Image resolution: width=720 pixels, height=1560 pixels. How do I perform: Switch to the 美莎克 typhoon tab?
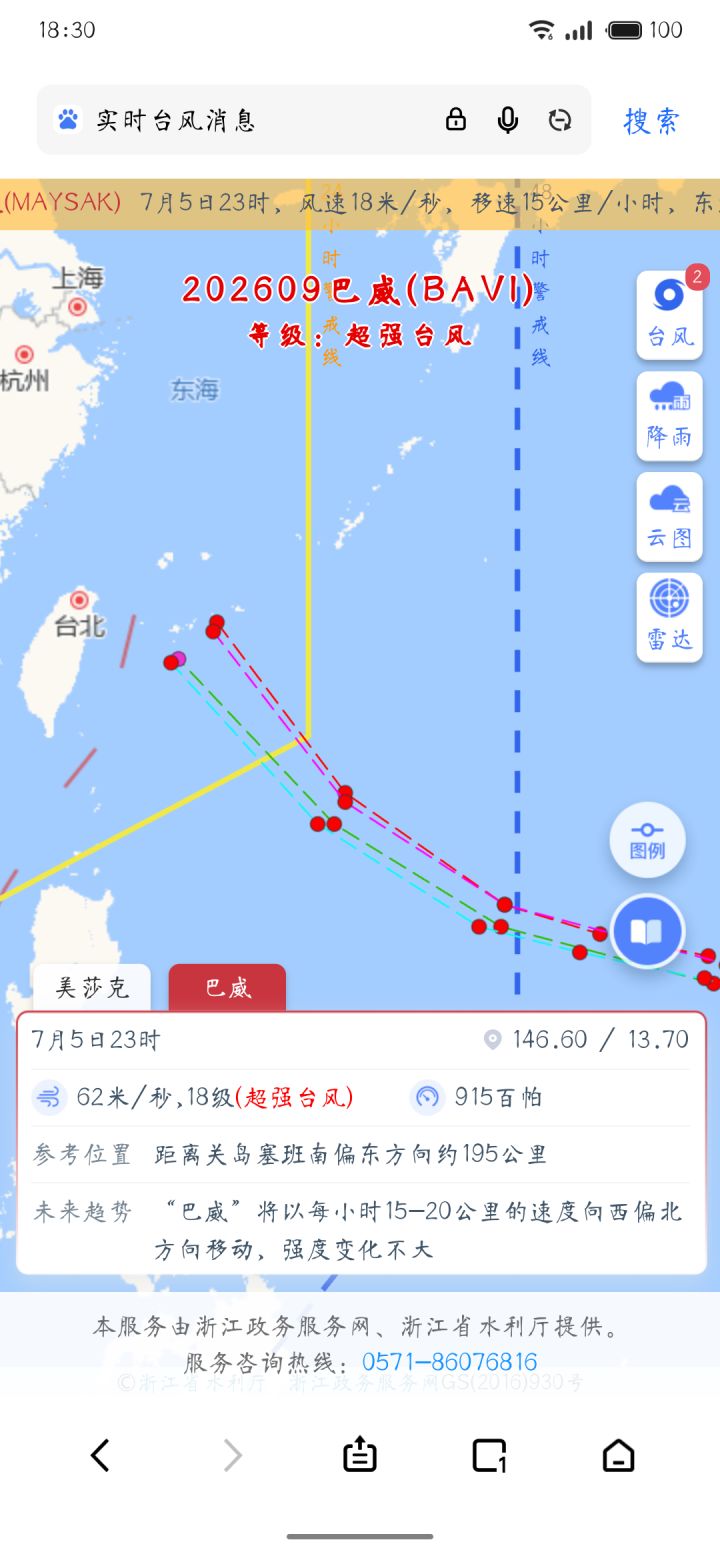tap(92, 988)
